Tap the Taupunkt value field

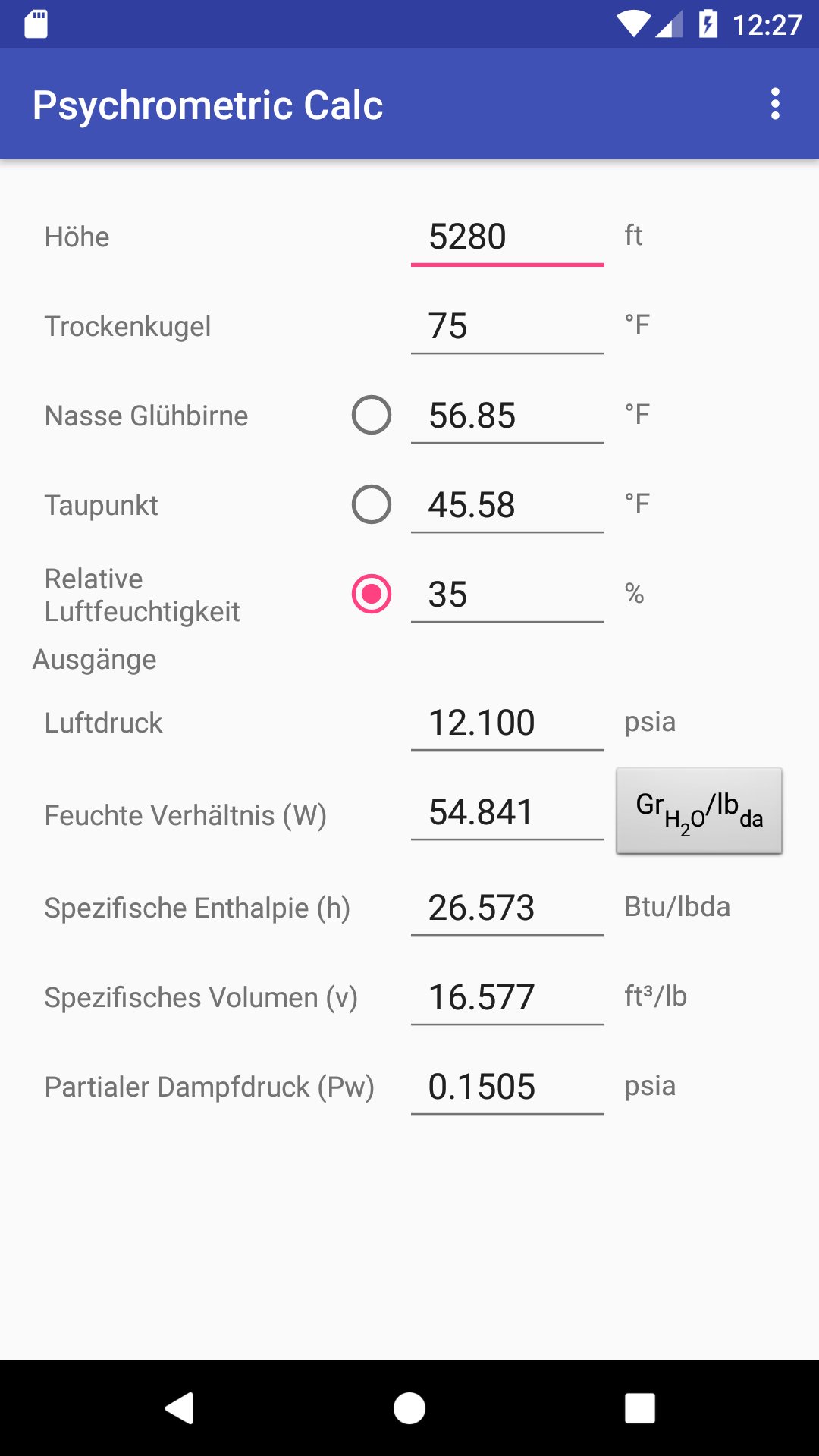tap(507, 505)
